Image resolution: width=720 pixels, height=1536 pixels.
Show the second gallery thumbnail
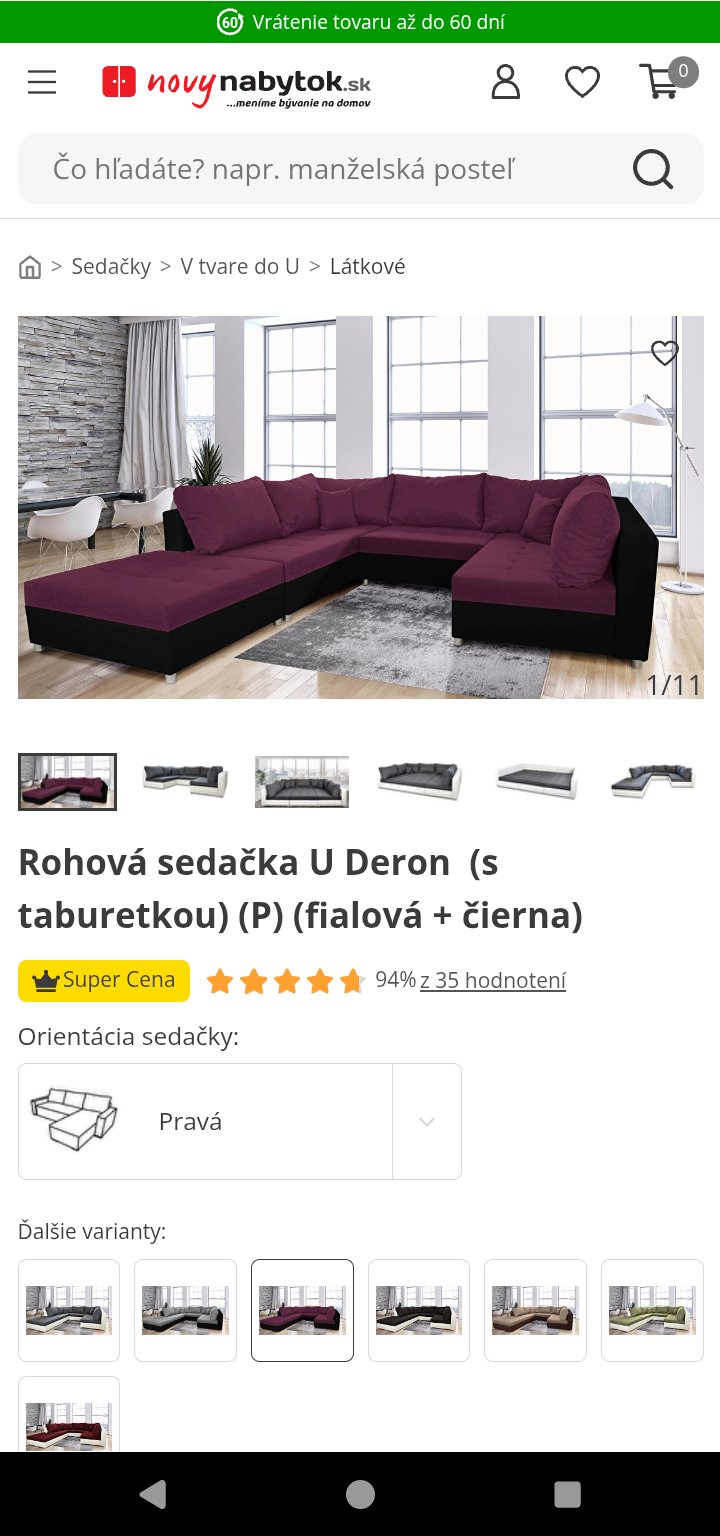point(185,780)
